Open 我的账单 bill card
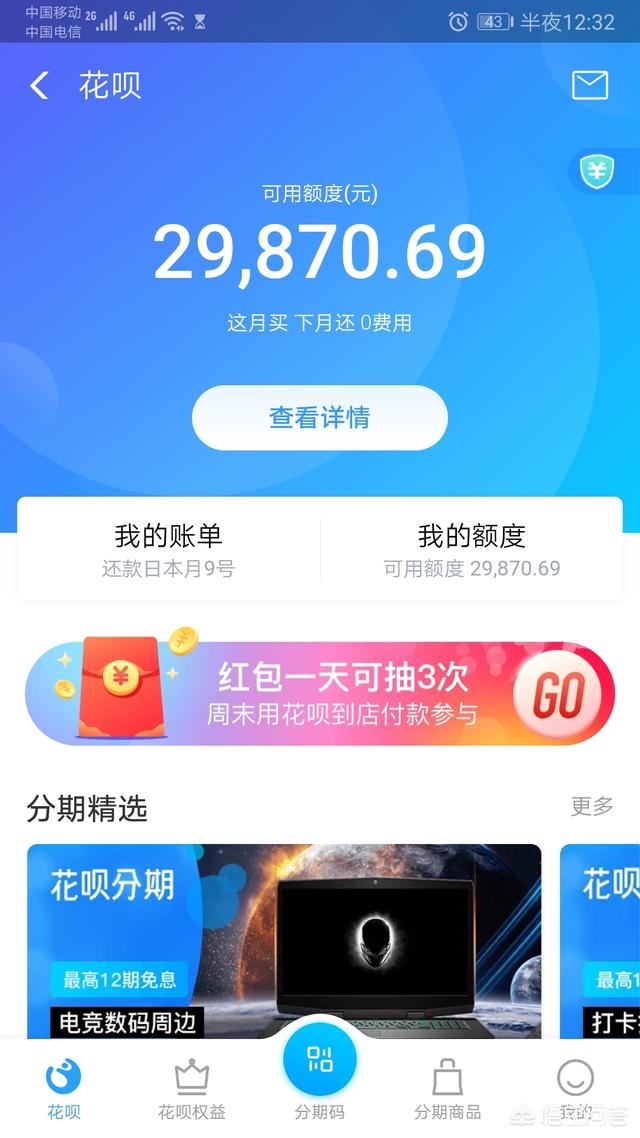Viewport: 640px width, 1138px height. coord(168,549)
